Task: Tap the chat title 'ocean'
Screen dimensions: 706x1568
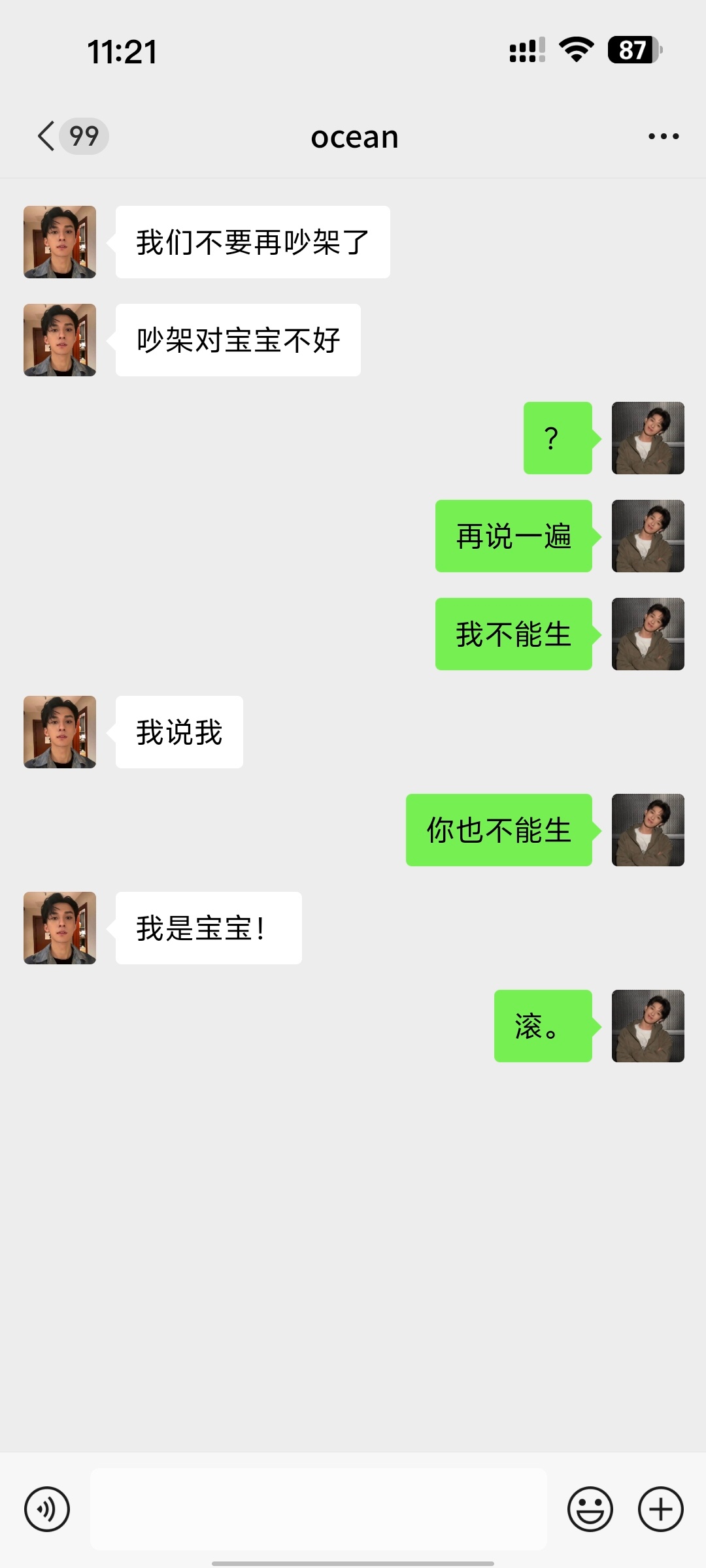Action: 353,136
